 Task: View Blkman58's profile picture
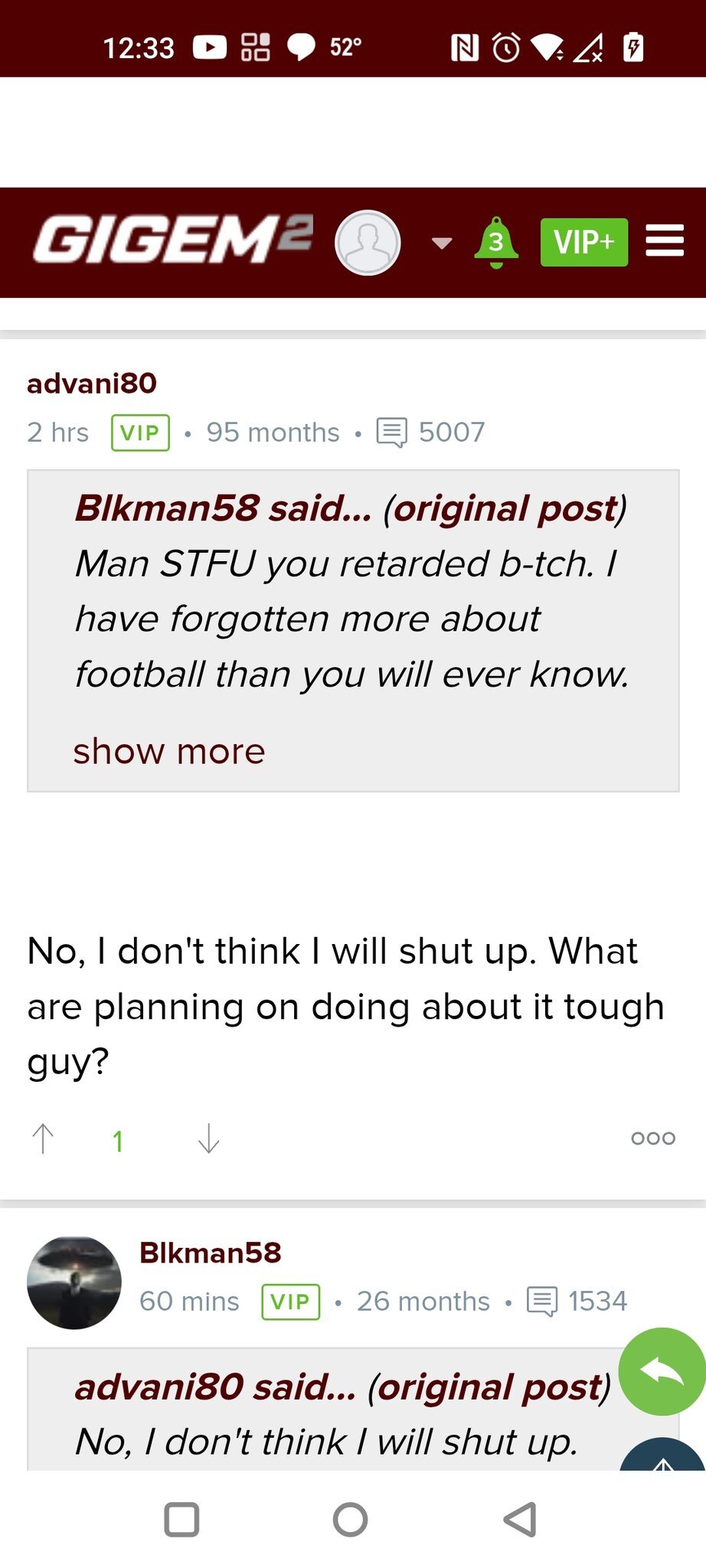(74, 1282)
